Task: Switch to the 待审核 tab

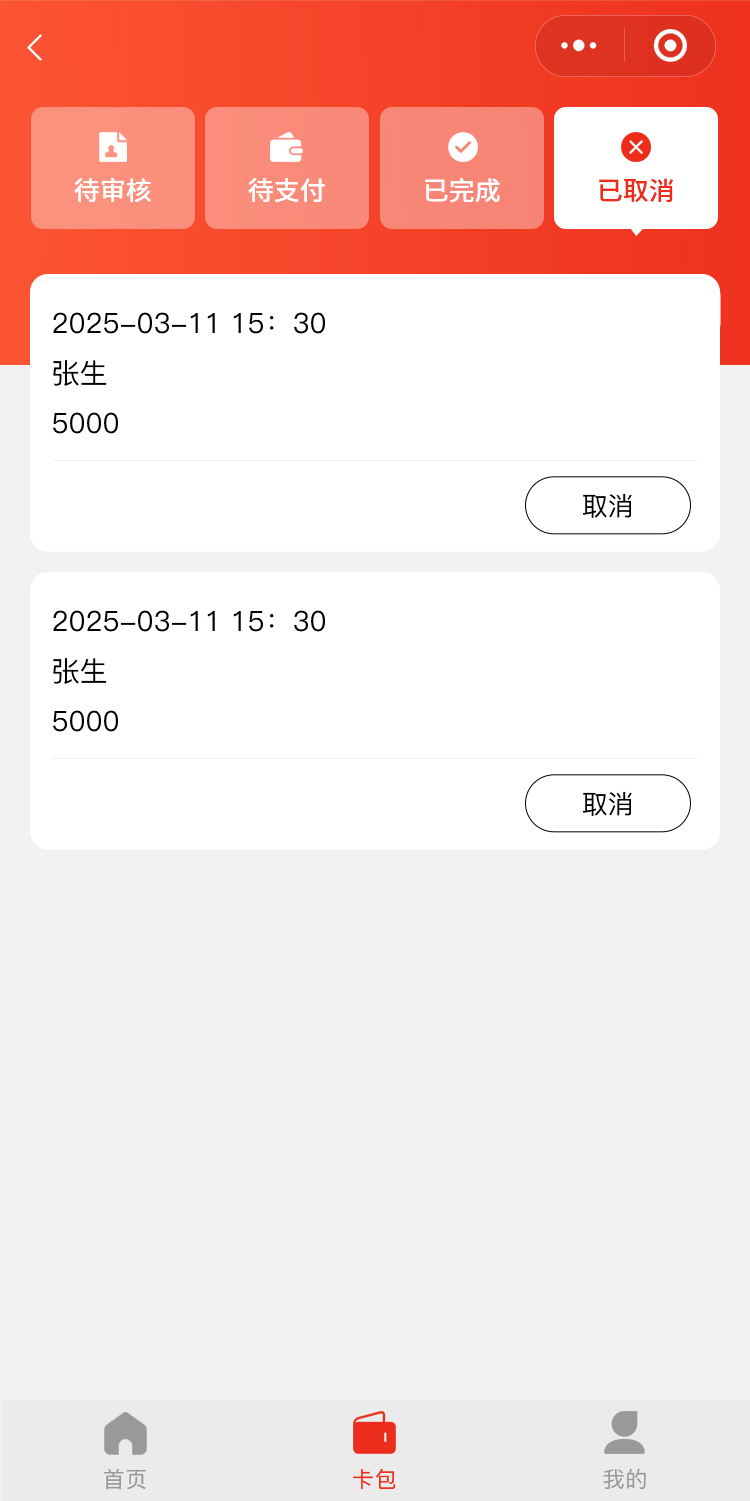Action: point(113,168)
